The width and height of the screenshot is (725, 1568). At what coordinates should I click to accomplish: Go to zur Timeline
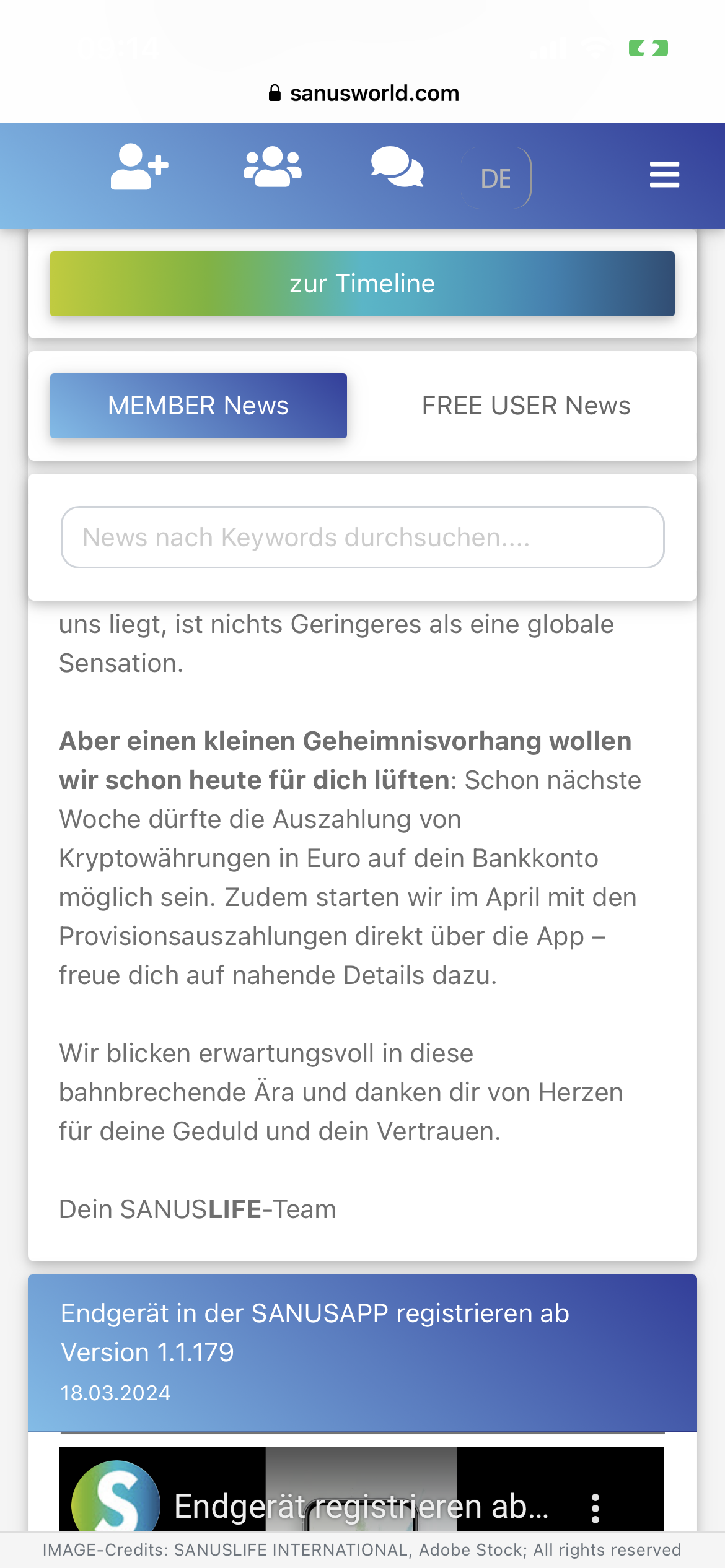click(362, 284)
